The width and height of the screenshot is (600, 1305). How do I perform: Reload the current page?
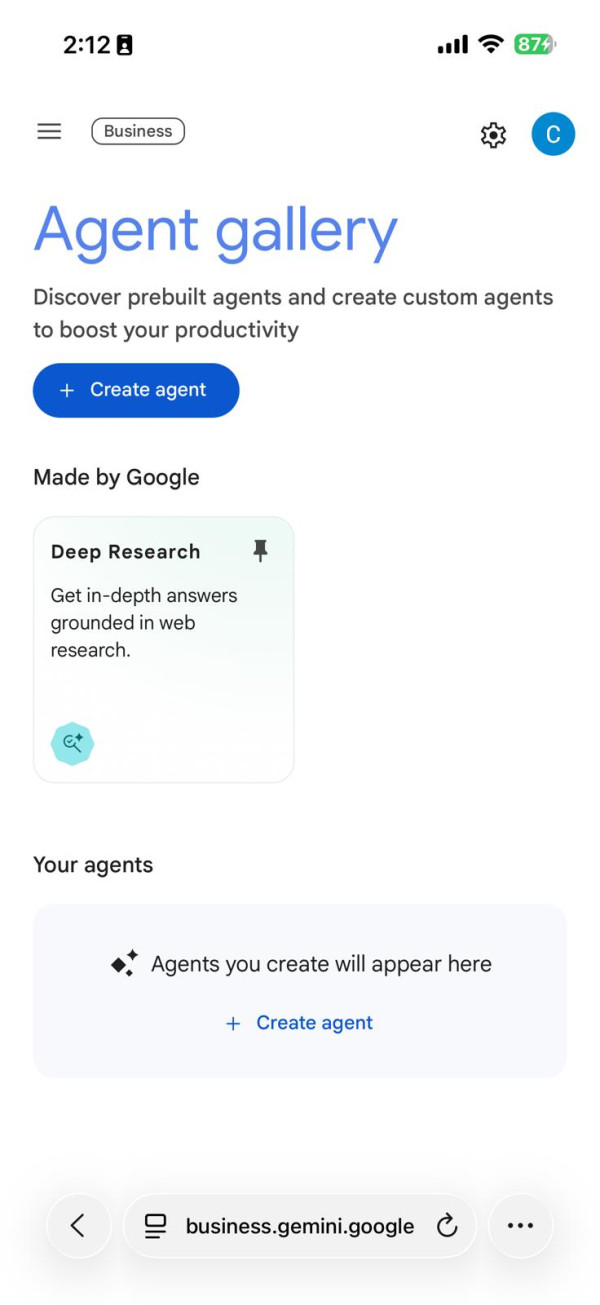point(447,1226)
